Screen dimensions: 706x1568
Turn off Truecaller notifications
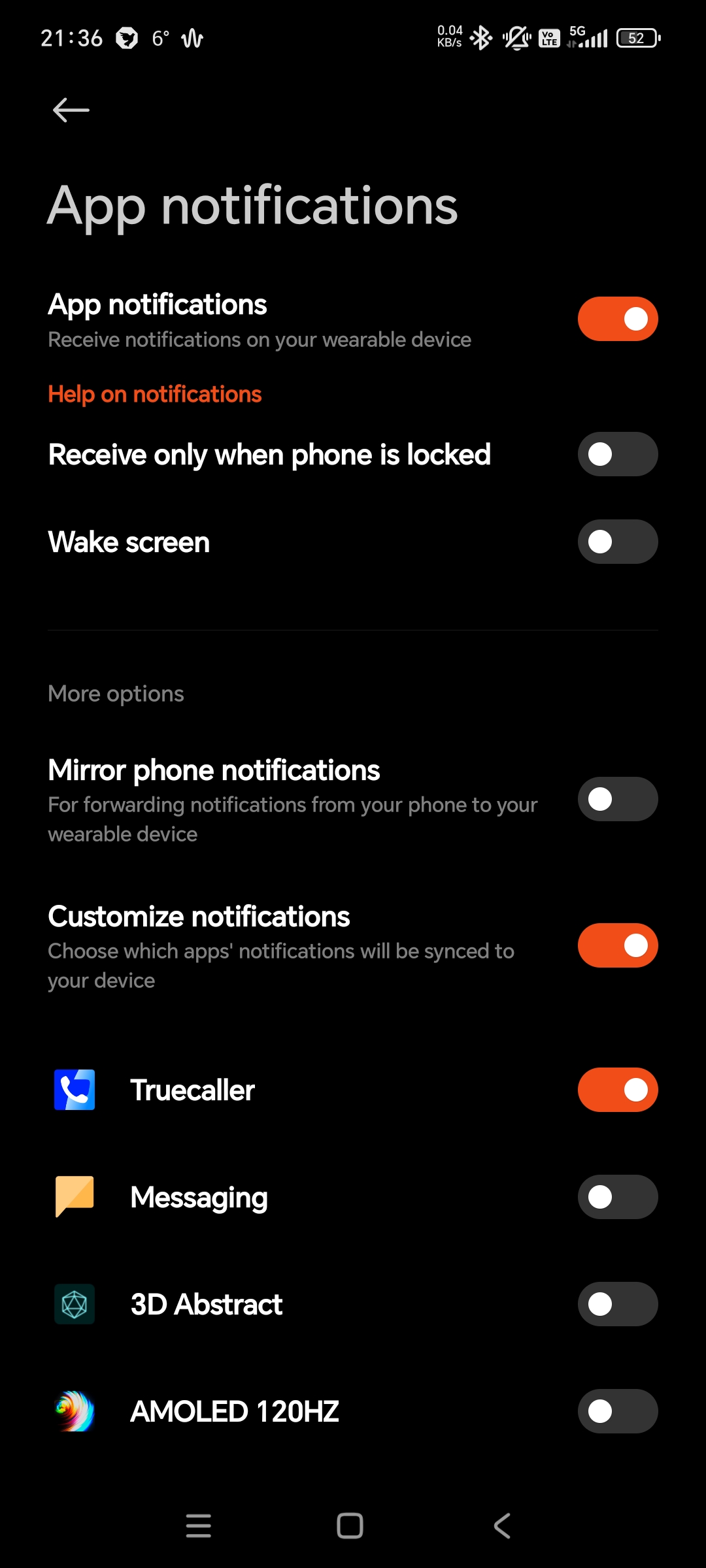click(x=618, y=1090)
